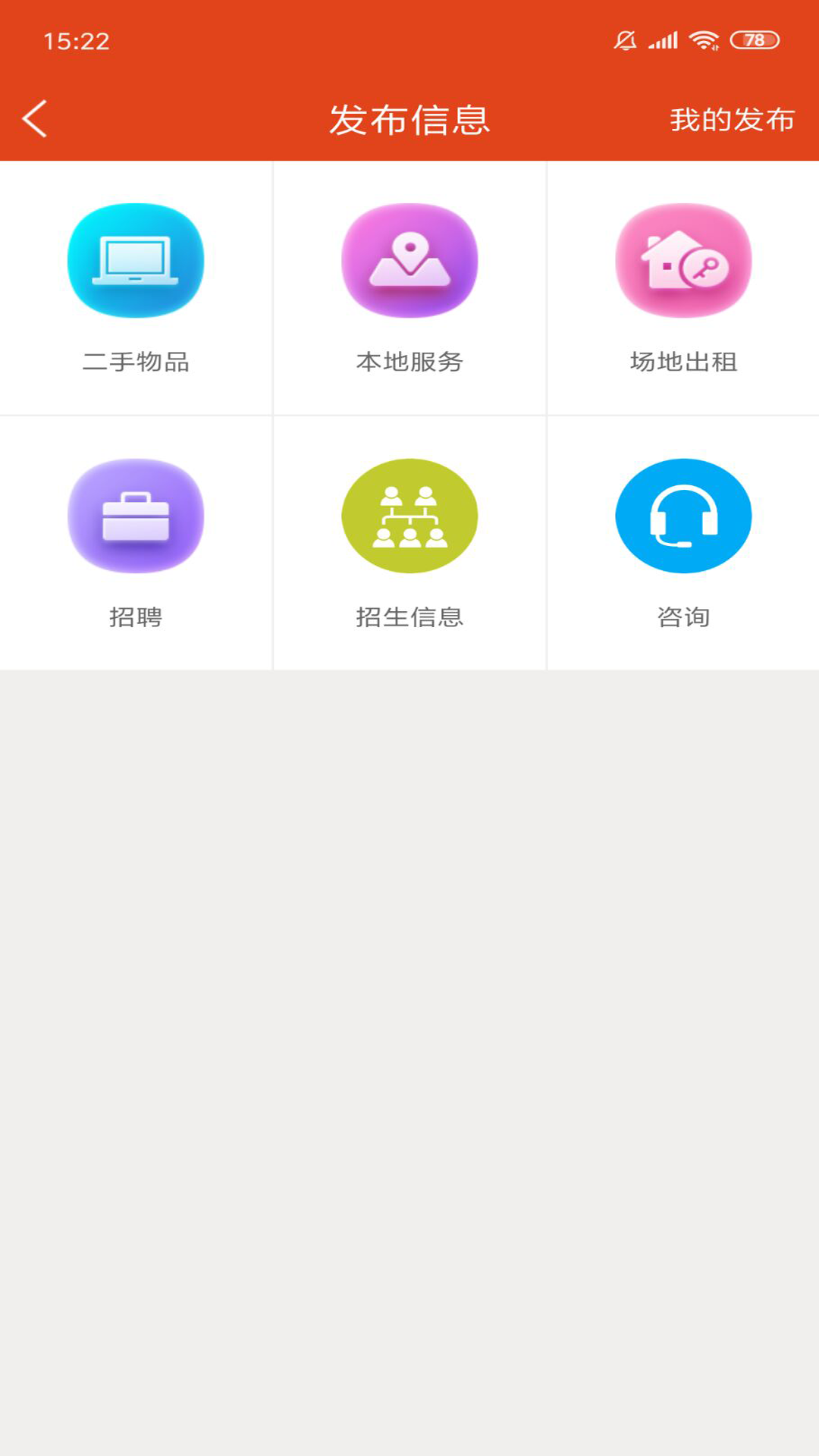The image size is (819, 1456).
Task: Click the 场地出租 text label
Action: [x=682, y=362]
